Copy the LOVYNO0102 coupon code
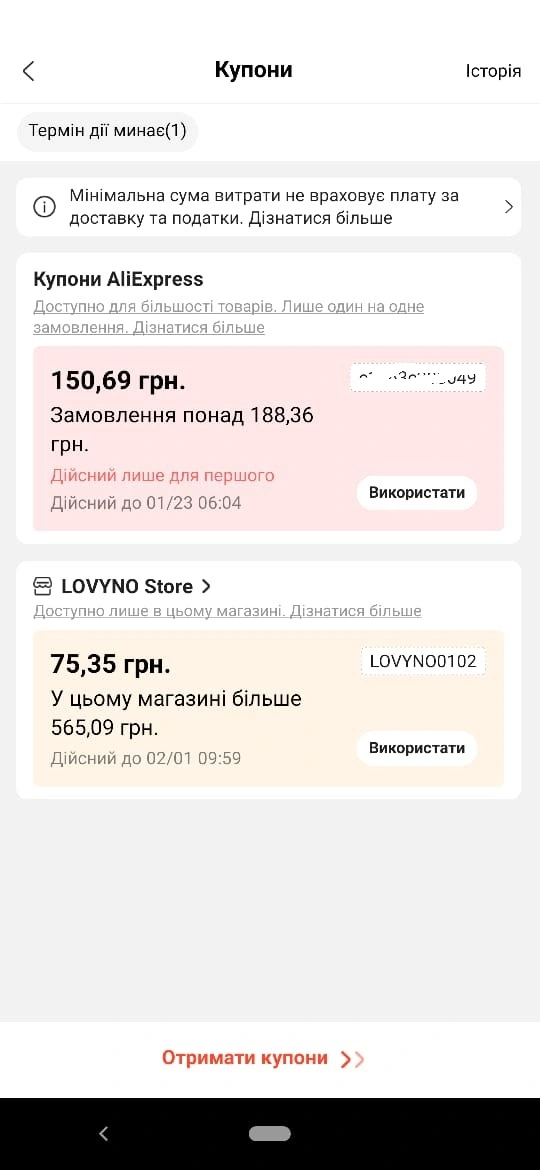Screen dimensions: 540x1170 point(423,661)
